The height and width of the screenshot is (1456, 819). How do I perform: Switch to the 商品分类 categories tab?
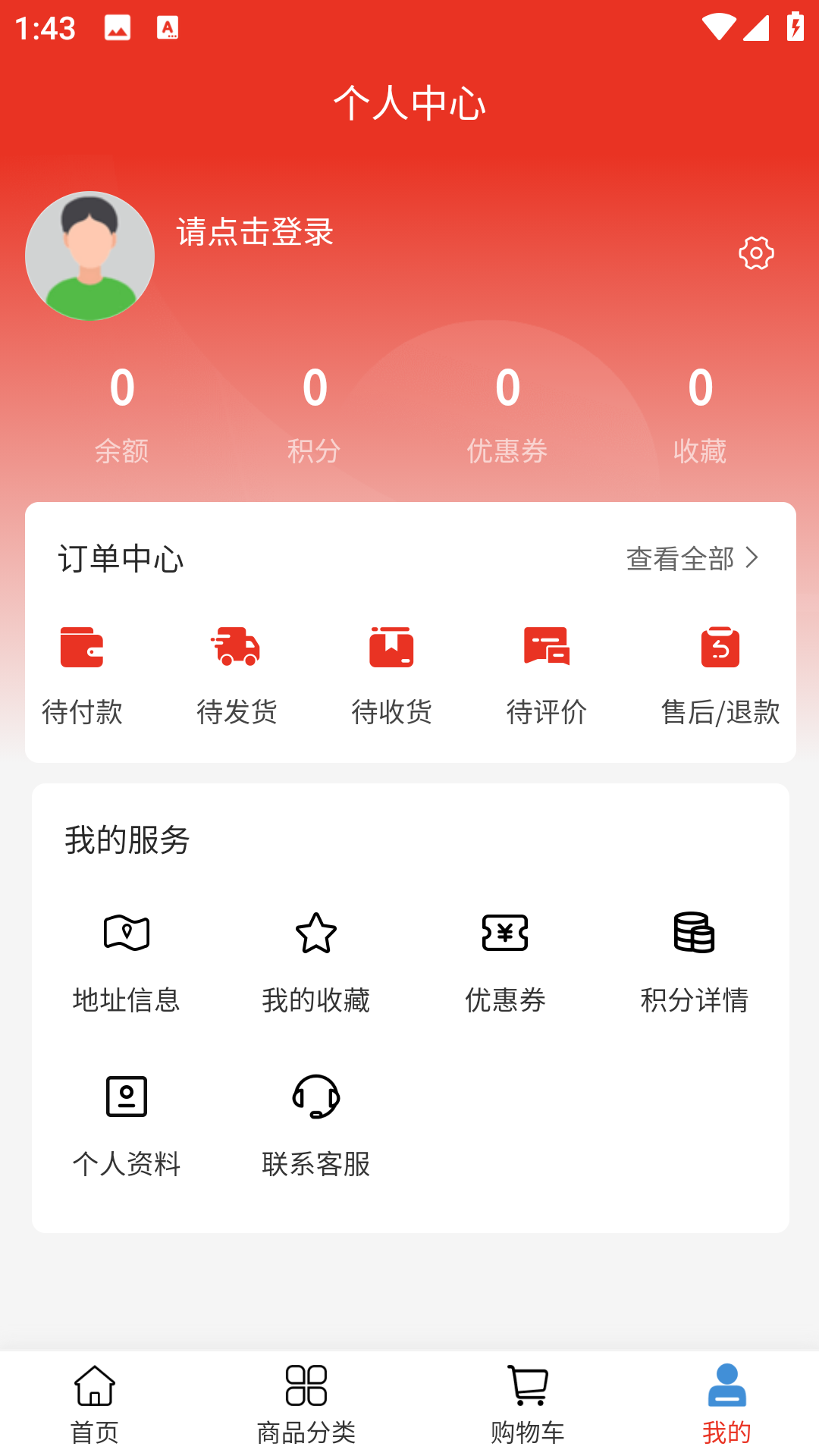coord(306,1404)
